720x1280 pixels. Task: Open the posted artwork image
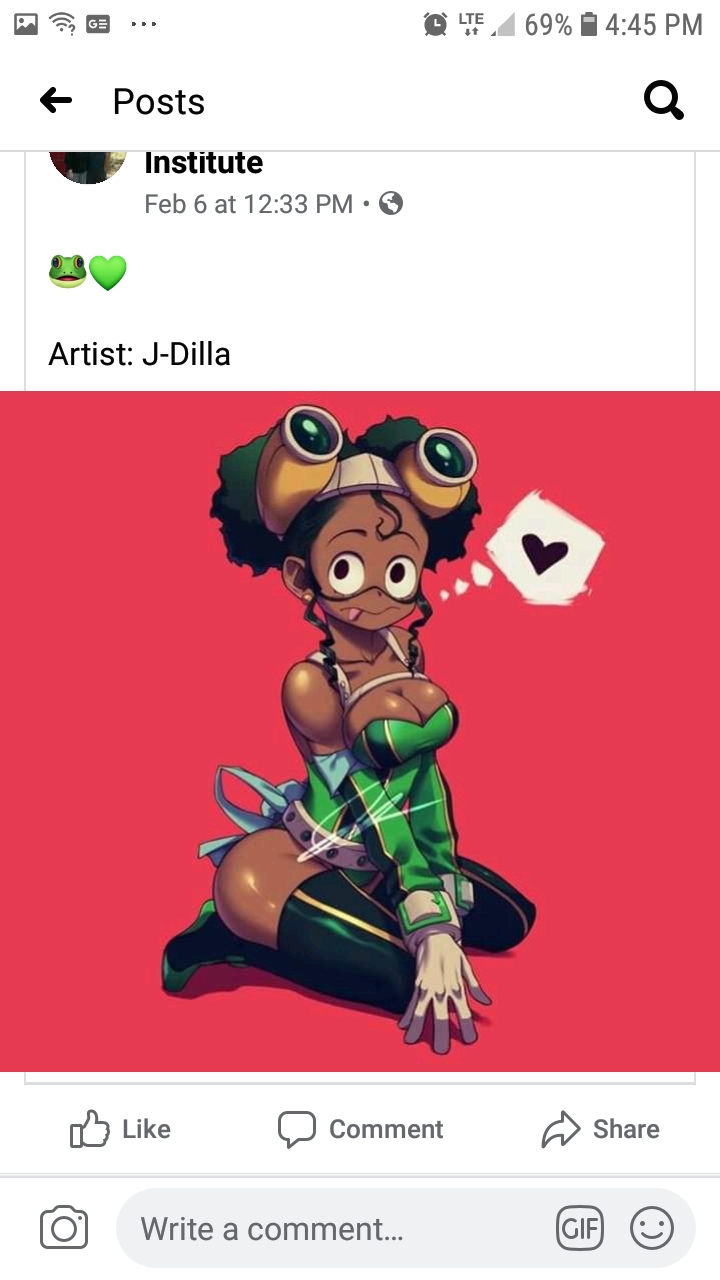pyautogui.click(x=360, y=731)
